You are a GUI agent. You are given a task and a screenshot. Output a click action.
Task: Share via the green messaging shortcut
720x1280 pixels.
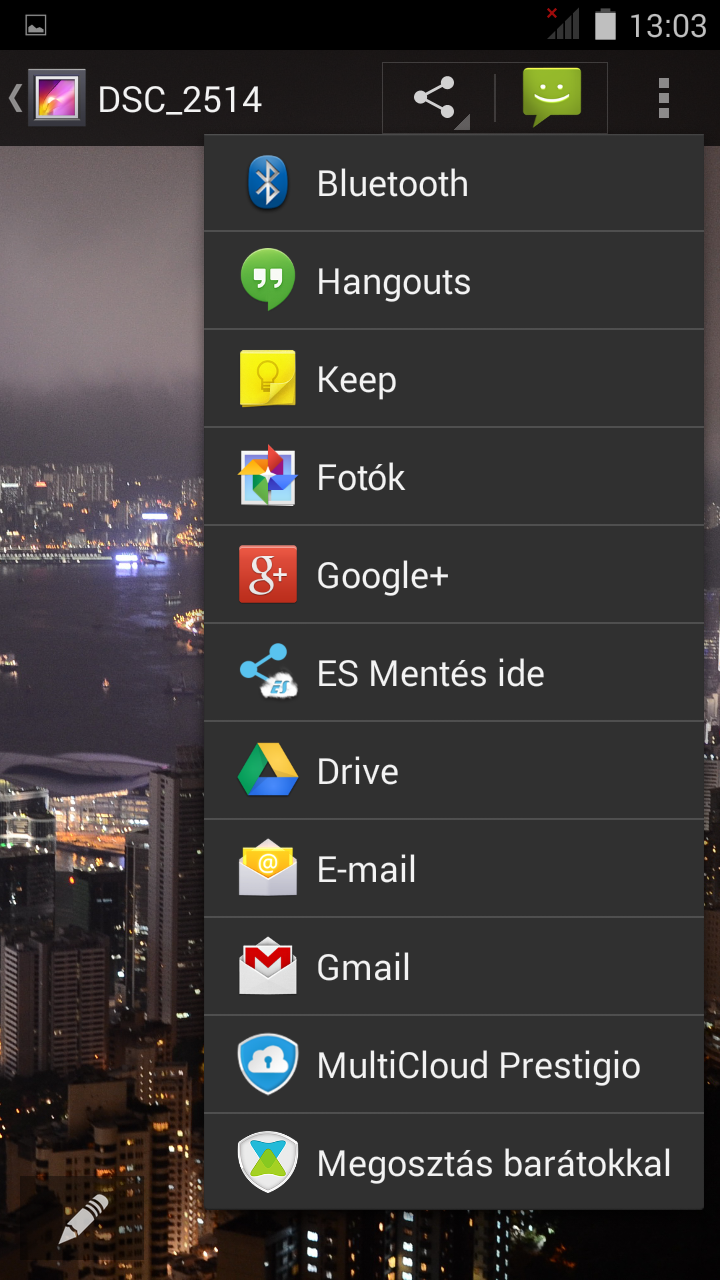tap(552, 98)
